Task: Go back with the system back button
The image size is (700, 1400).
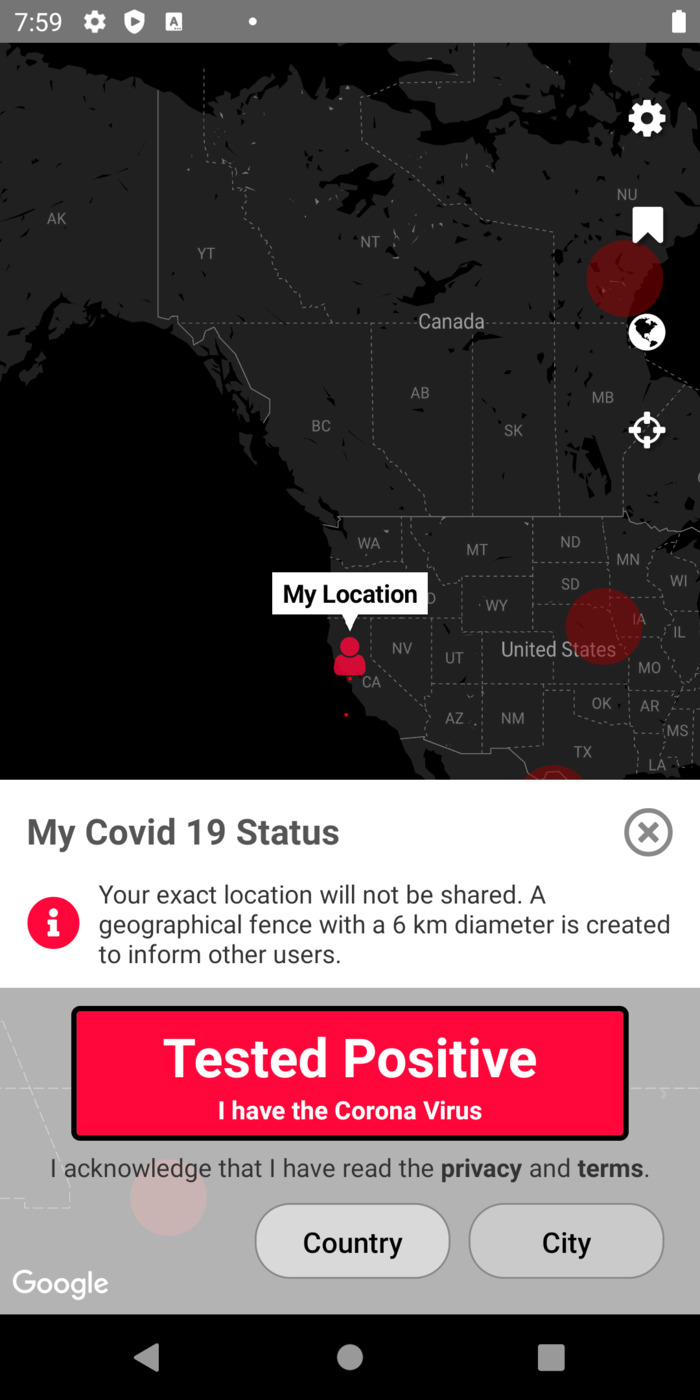Action: tap(147, 1357)
